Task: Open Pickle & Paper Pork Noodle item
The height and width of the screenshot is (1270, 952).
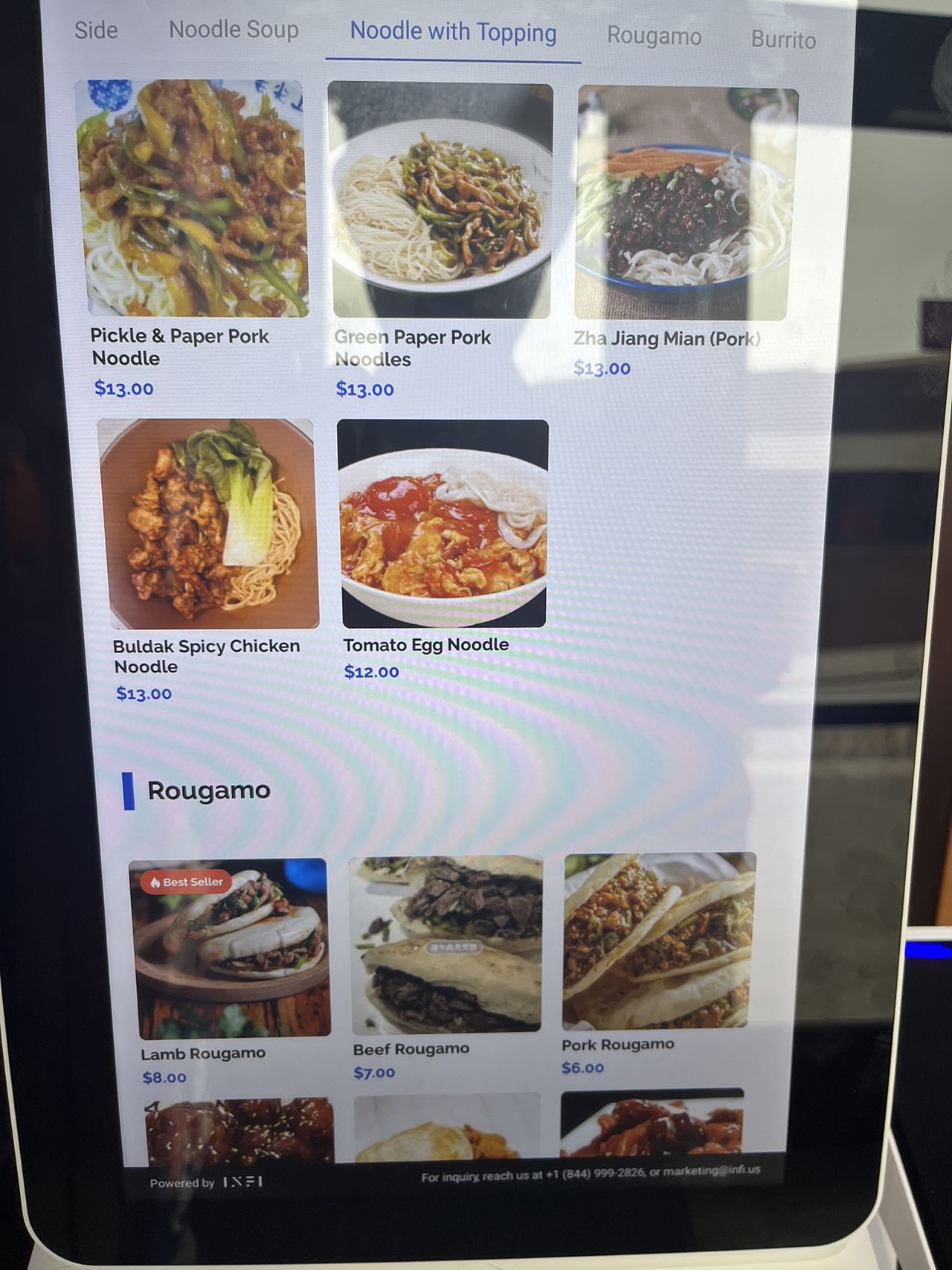Action: (194, 199)
